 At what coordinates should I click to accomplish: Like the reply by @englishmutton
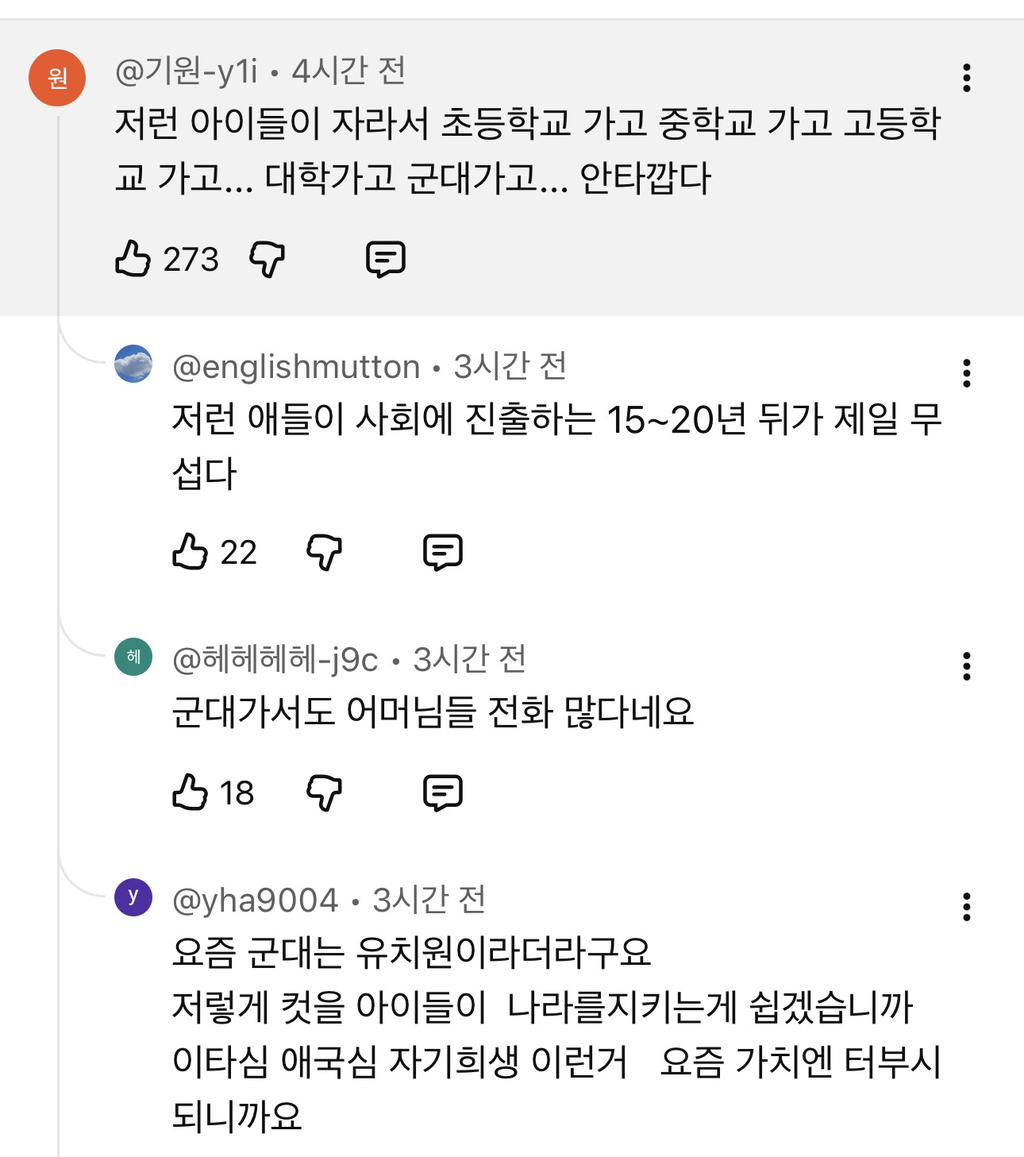point(190,551)
